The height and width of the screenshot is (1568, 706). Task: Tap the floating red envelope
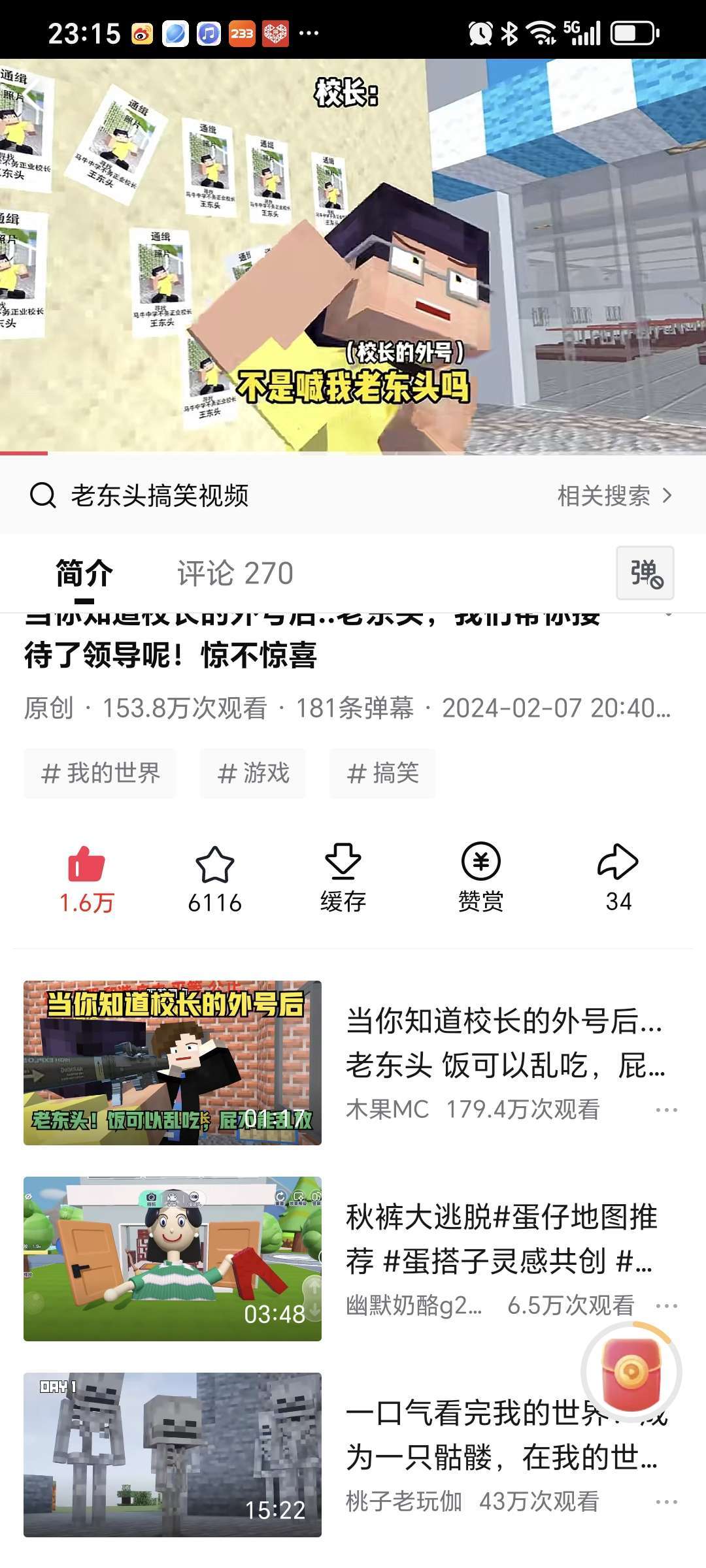point(631,1371)
